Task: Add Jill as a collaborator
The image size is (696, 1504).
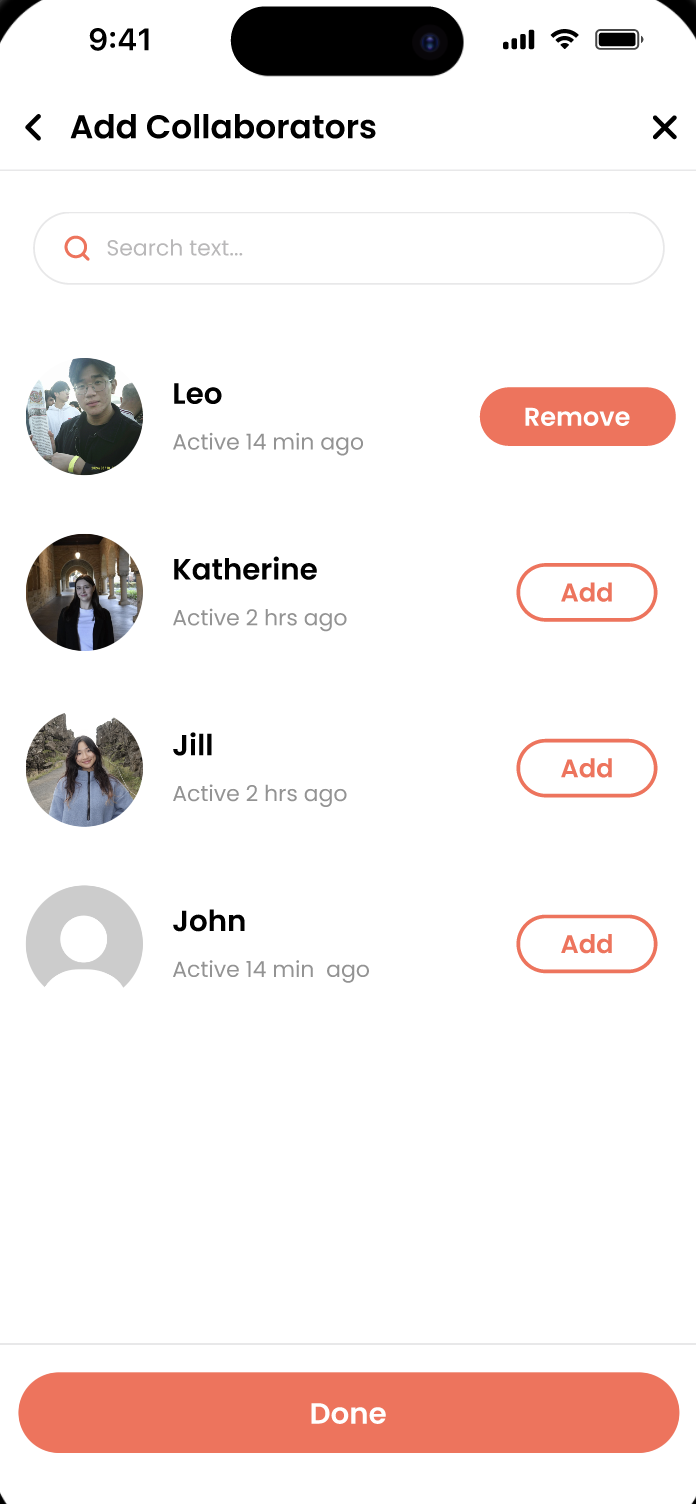Action: 586,768
